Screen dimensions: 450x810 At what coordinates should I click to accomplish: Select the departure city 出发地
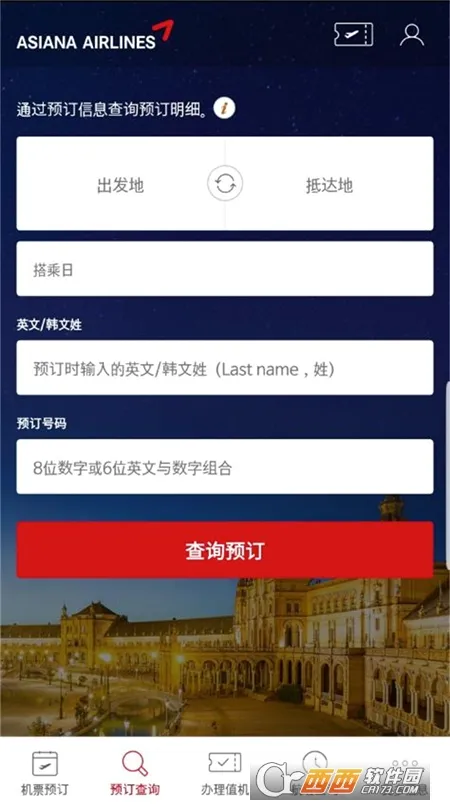click(x=120, y=184)
